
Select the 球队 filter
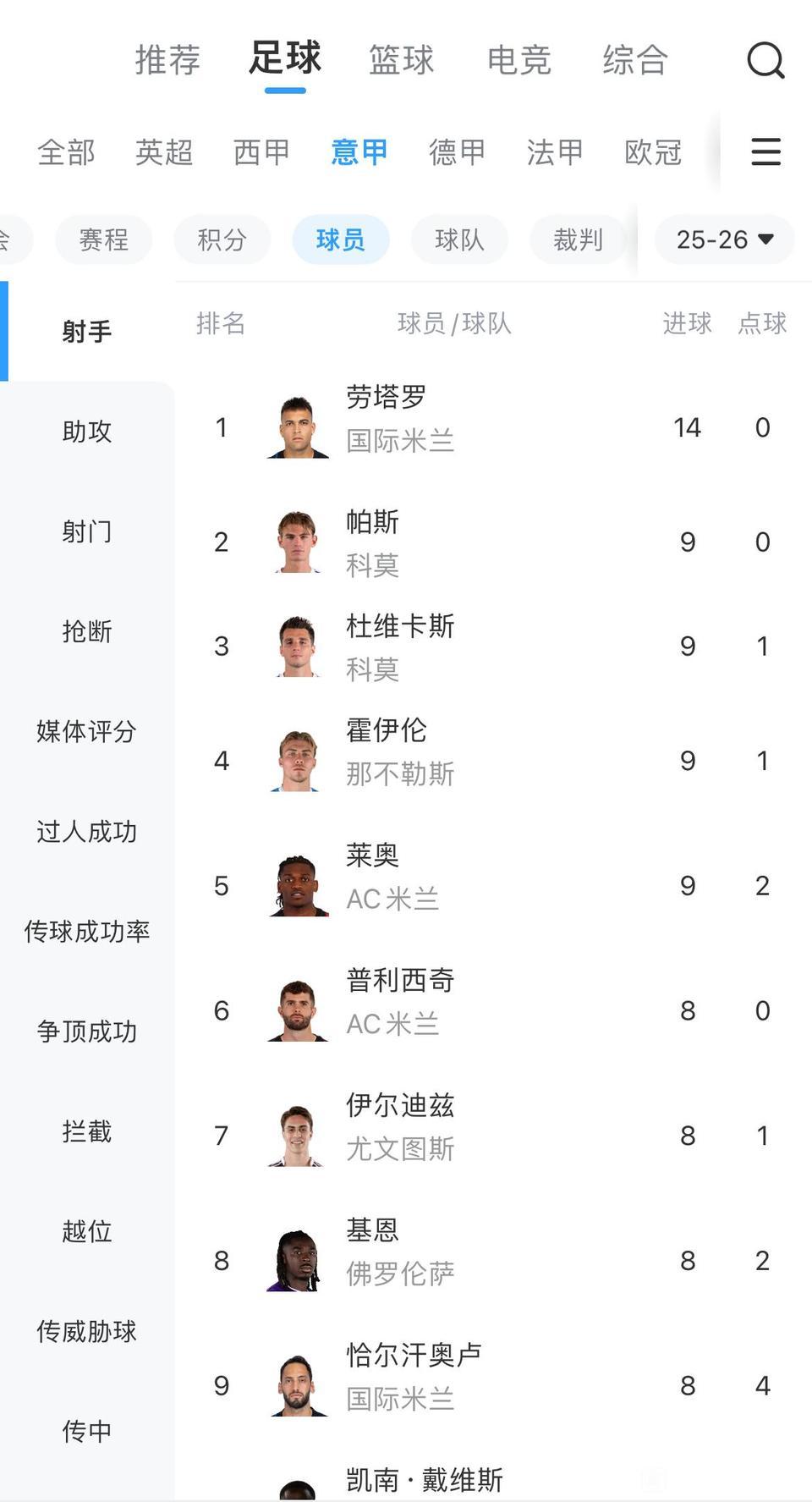click(x=459, y=239)
